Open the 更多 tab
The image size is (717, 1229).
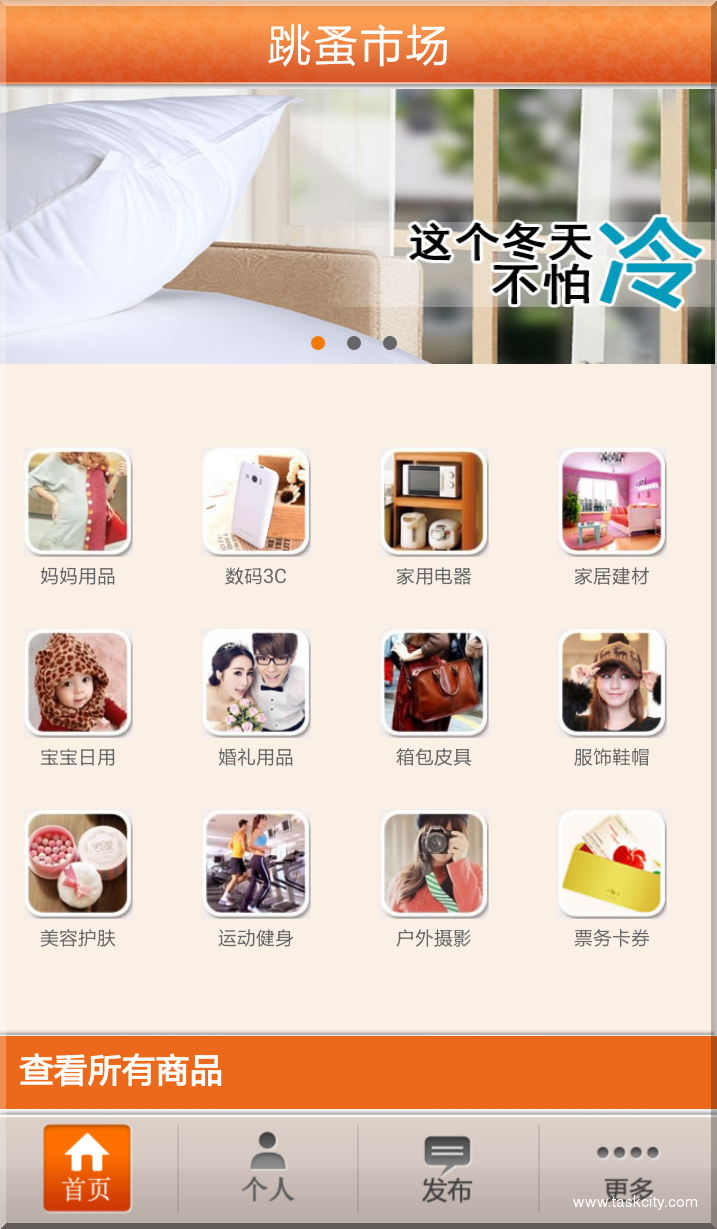628,1168
